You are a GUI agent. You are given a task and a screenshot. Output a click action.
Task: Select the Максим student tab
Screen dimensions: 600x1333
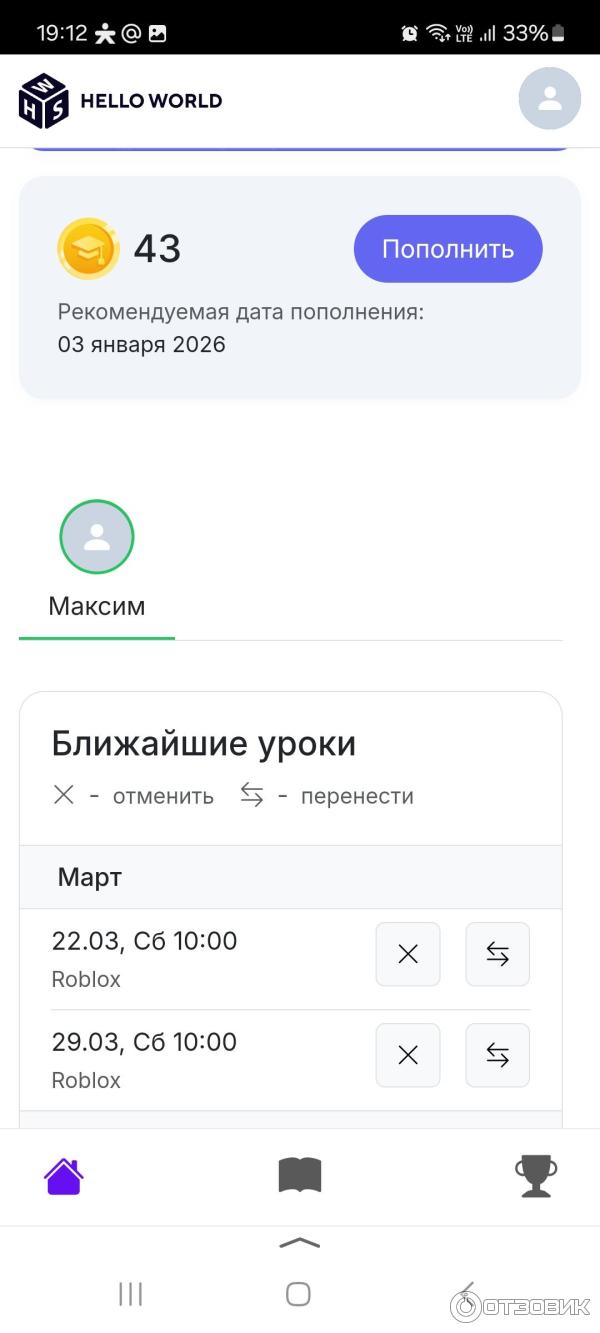[97, 559]
